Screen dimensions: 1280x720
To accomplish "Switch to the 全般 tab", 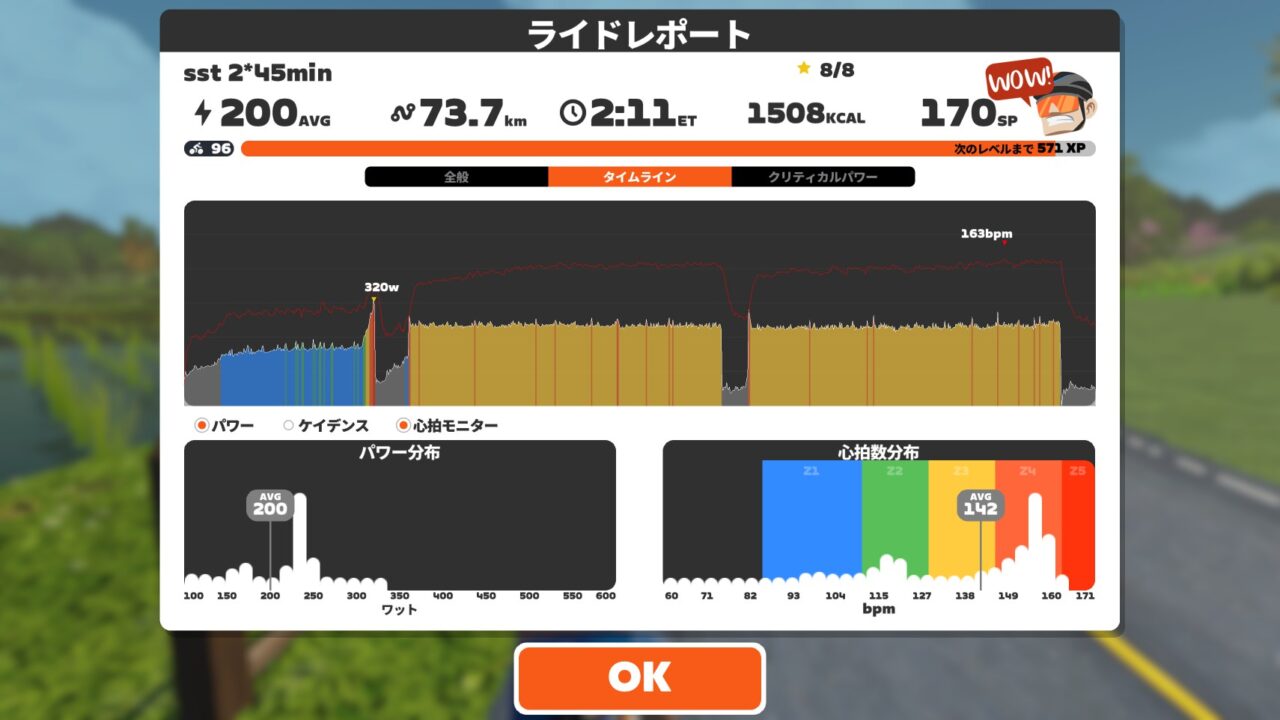I will click(x=456, y=177).
